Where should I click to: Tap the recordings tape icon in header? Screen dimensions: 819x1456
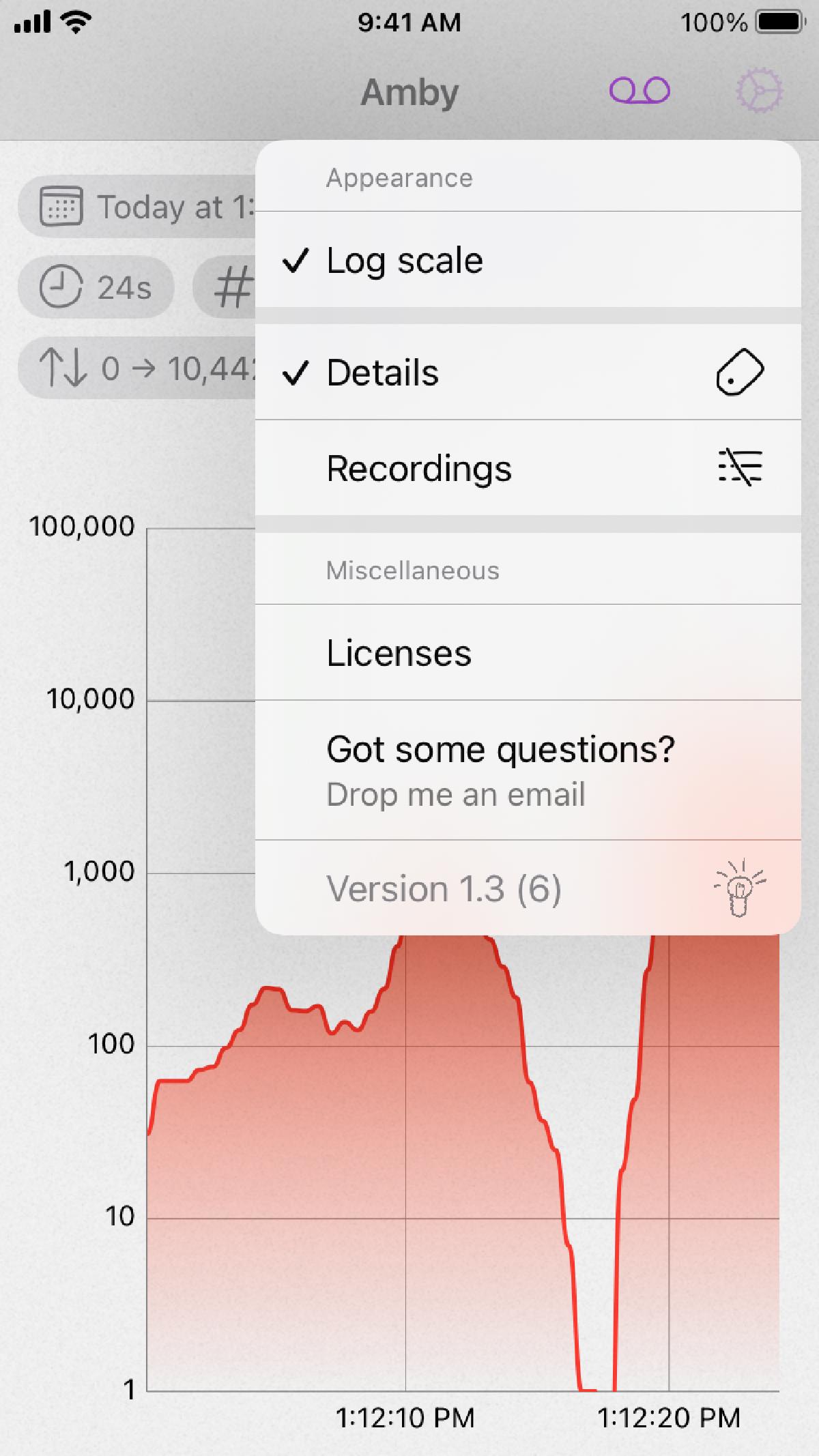tap(640, 91)
